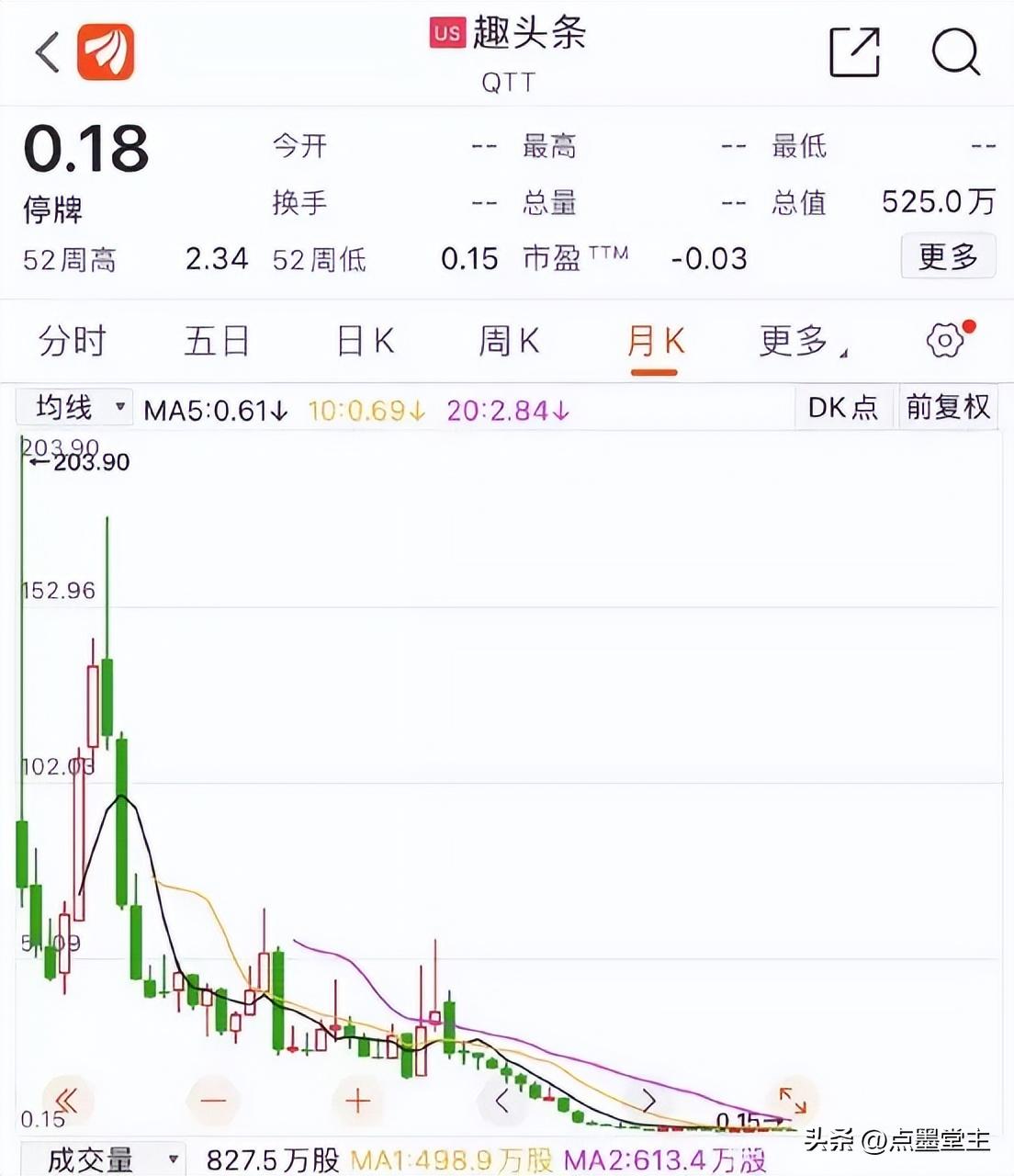Screen dimensions: 1014x1176
Task: Switch to the 日K tab
Action: pos(363,340)
